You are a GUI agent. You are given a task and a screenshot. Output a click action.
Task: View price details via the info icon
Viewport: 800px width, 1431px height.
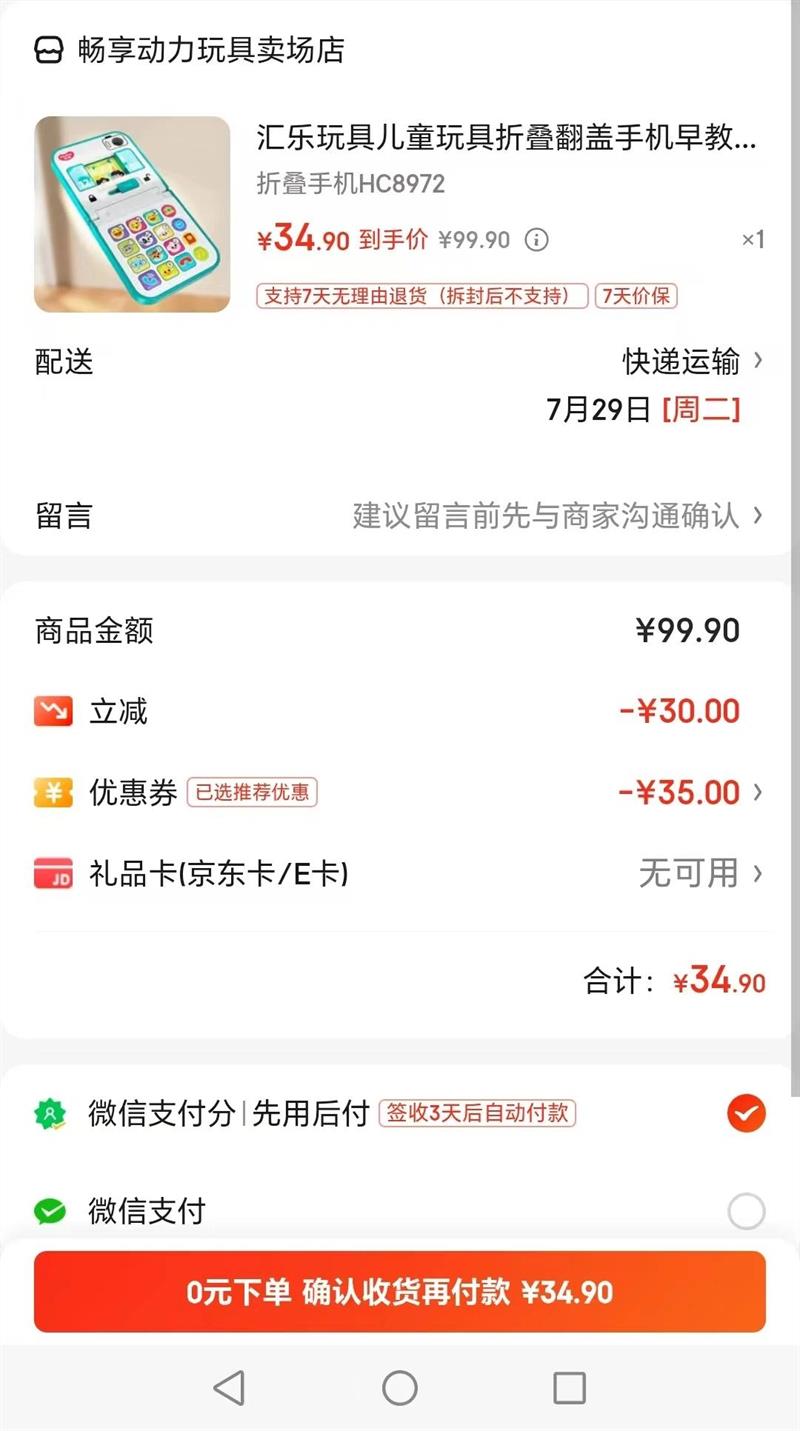(537, 240)
